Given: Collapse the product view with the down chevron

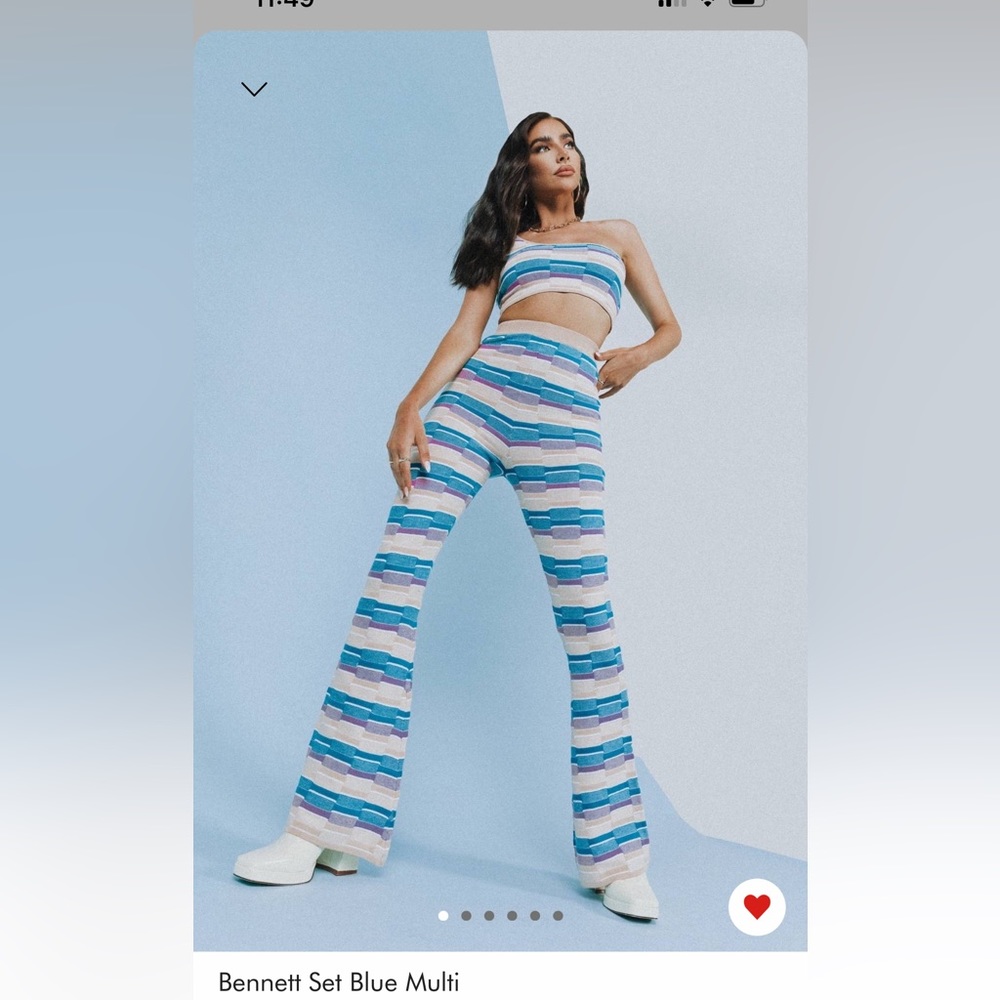Looking at the screenshot, I should [x=254, y=89].
